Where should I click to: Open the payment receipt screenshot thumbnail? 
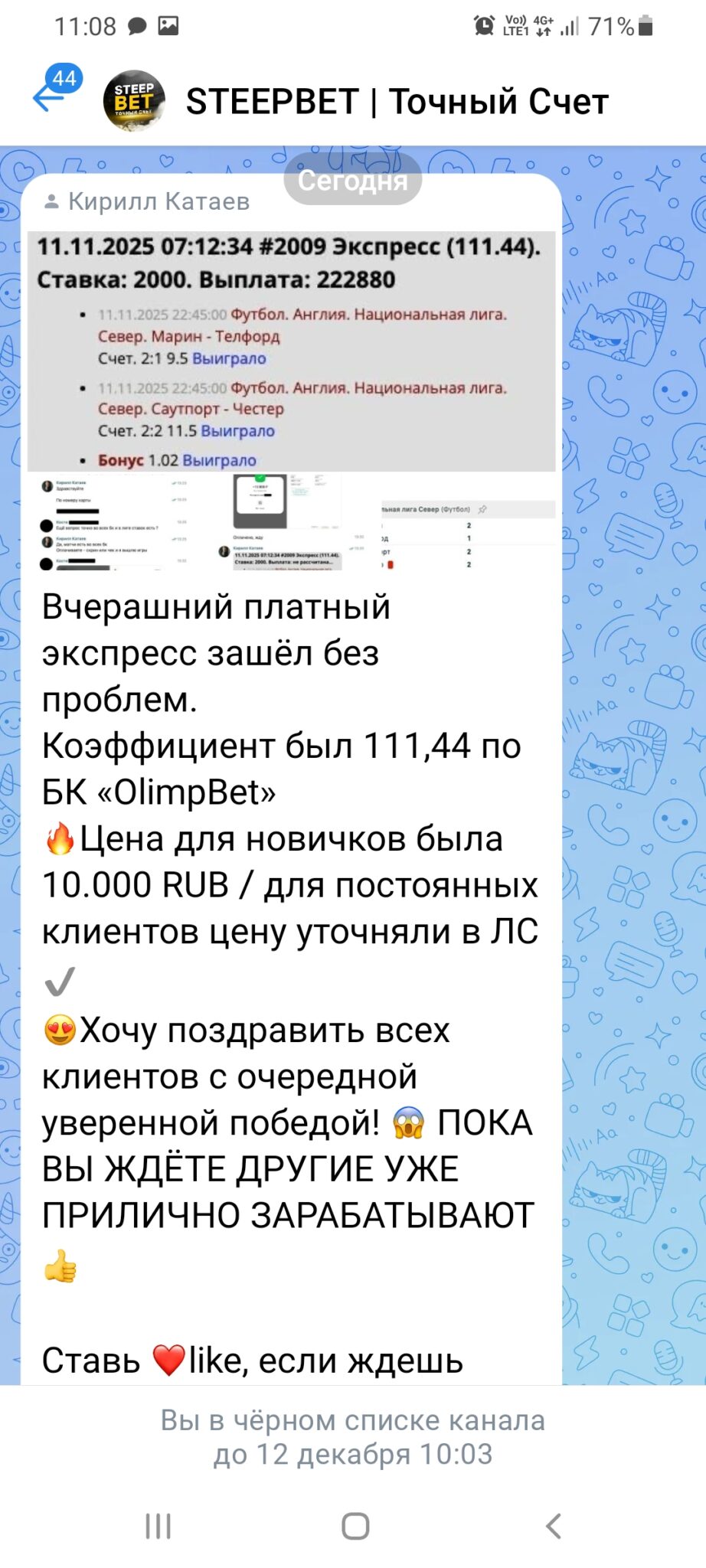(x=286, y=522)
